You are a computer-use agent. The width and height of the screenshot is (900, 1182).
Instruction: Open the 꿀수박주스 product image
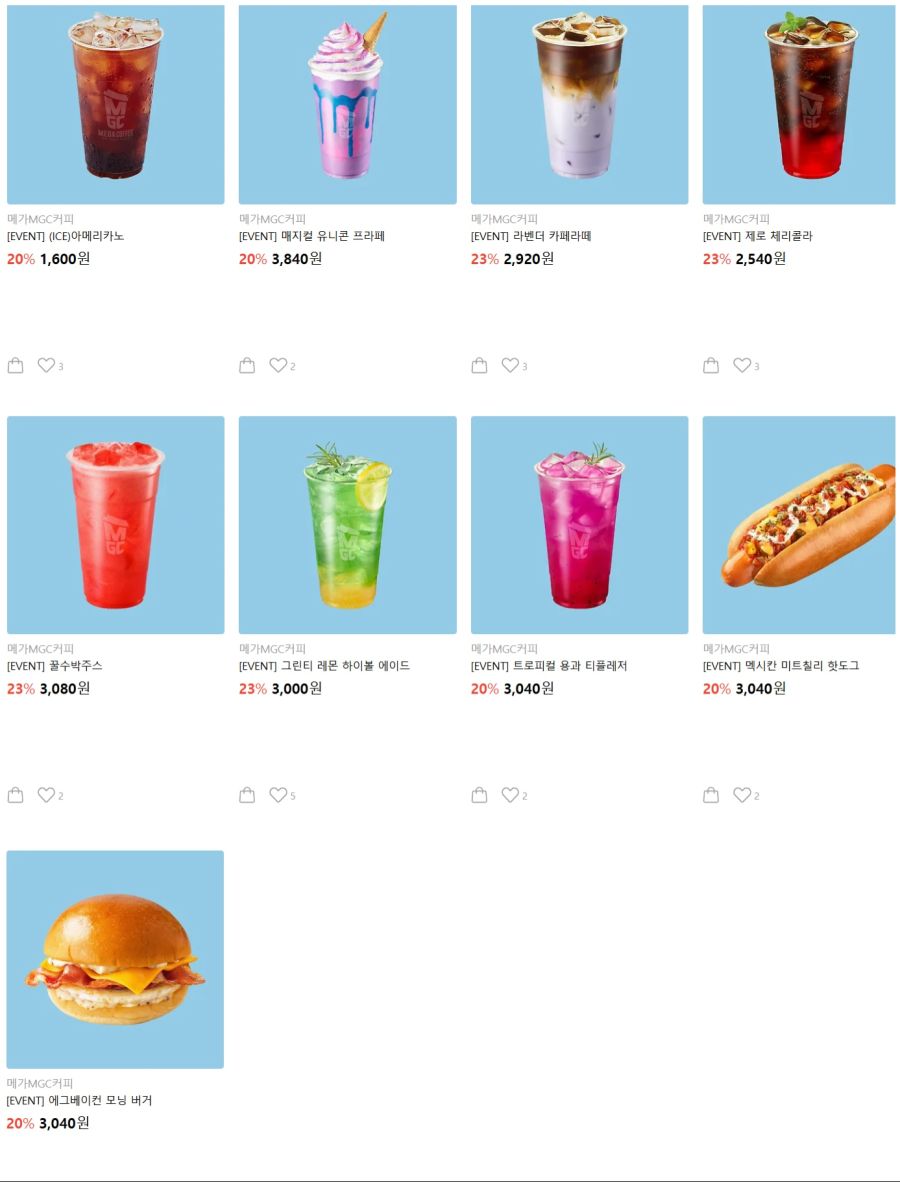point(115,525)
